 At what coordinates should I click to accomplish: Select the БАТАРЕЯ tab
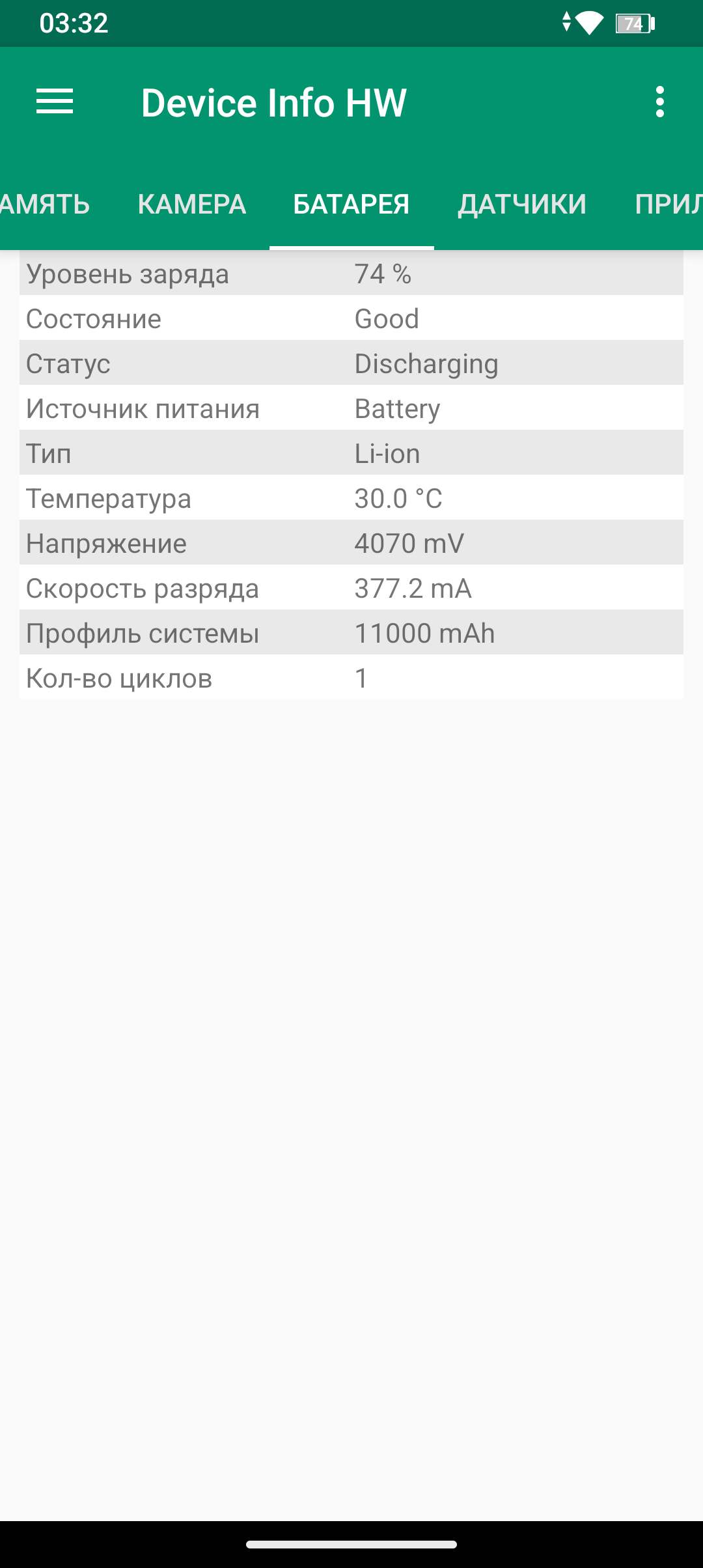[x=351, y=204]
